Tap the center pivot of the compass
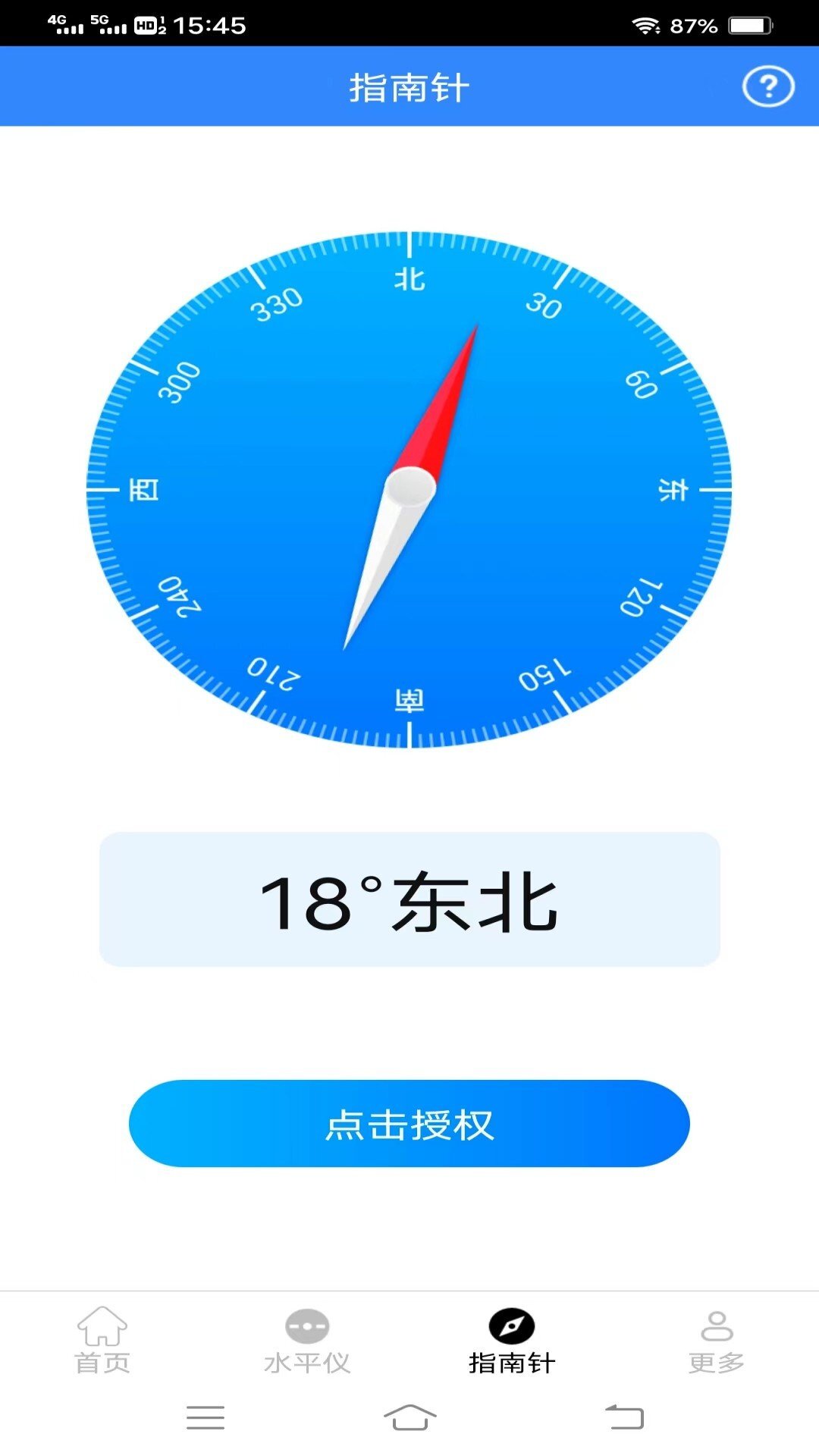Viewport: 819px width, 1456px height. [x=409, y=489]
